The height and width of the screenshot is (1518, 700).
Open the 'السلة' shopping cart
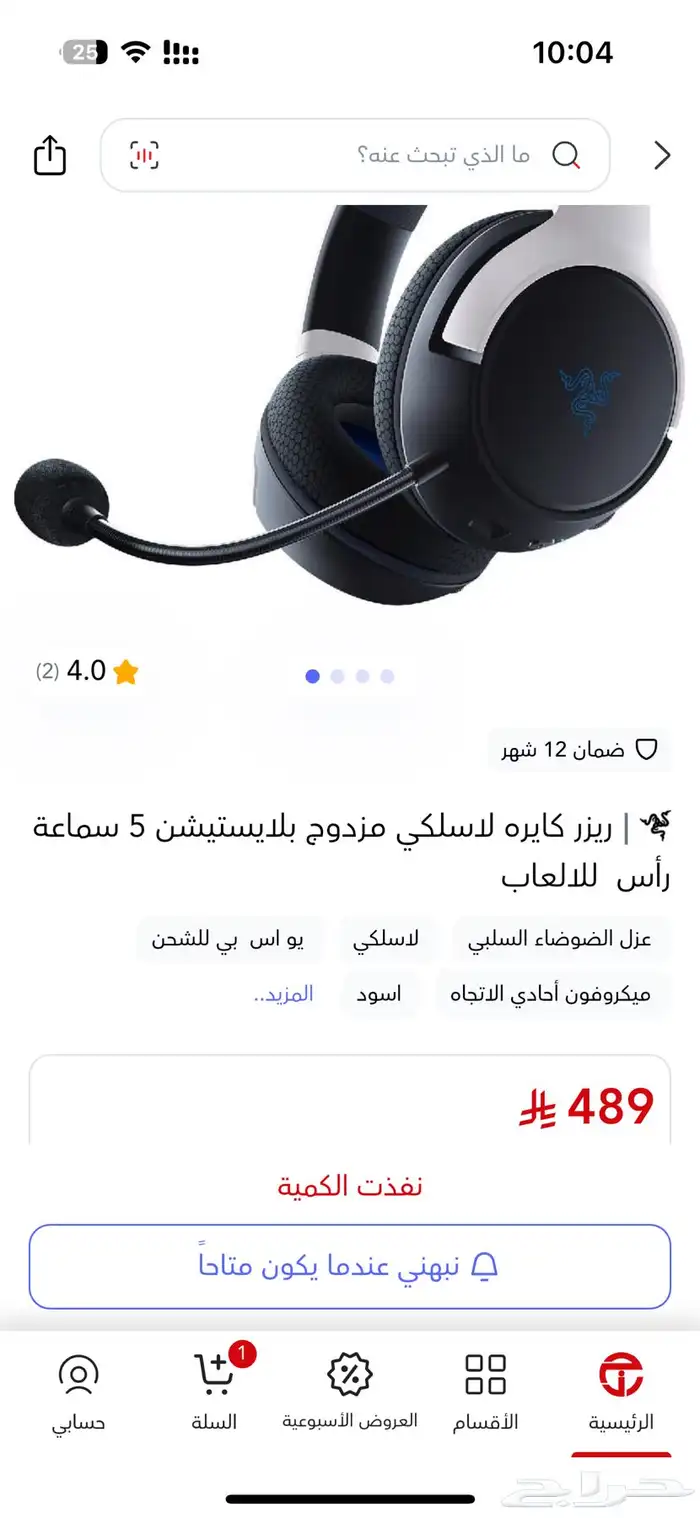pyautogui.click(x=214, y=1392)
